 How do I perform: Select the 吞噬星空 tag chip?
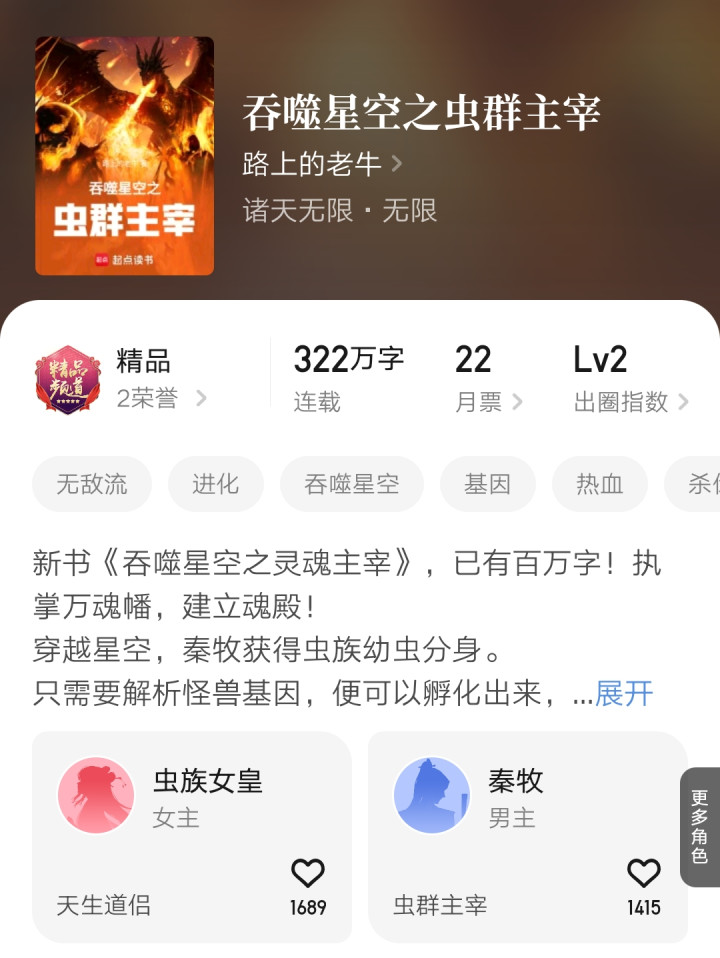click(x=352, y=484)
